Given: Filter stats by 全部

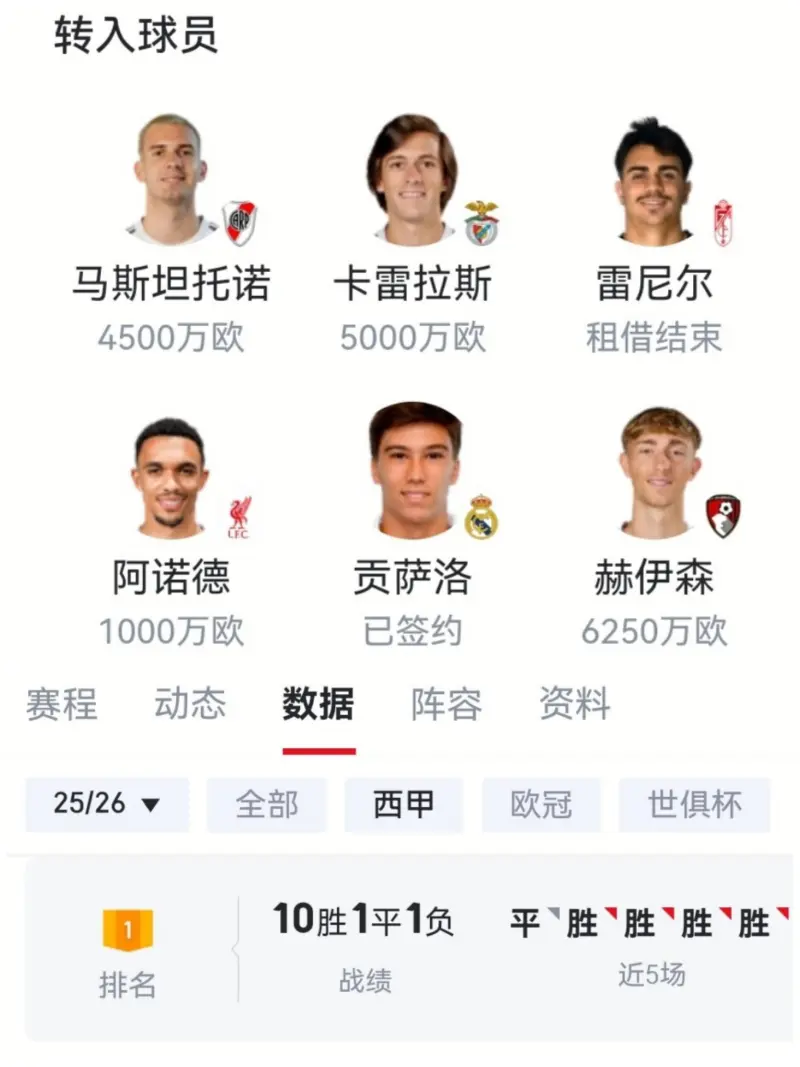Looking at the screenshot, I should [x=266, y=804].
